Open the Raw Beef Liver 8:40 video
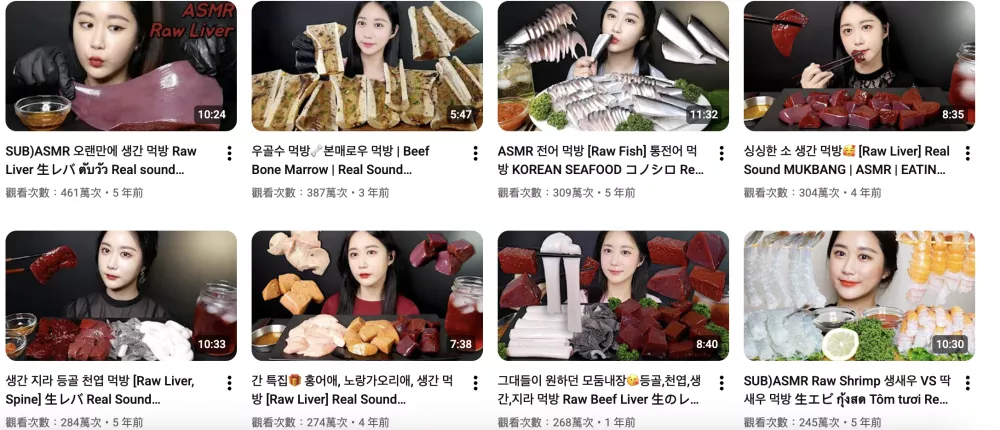 click(612, 296)
